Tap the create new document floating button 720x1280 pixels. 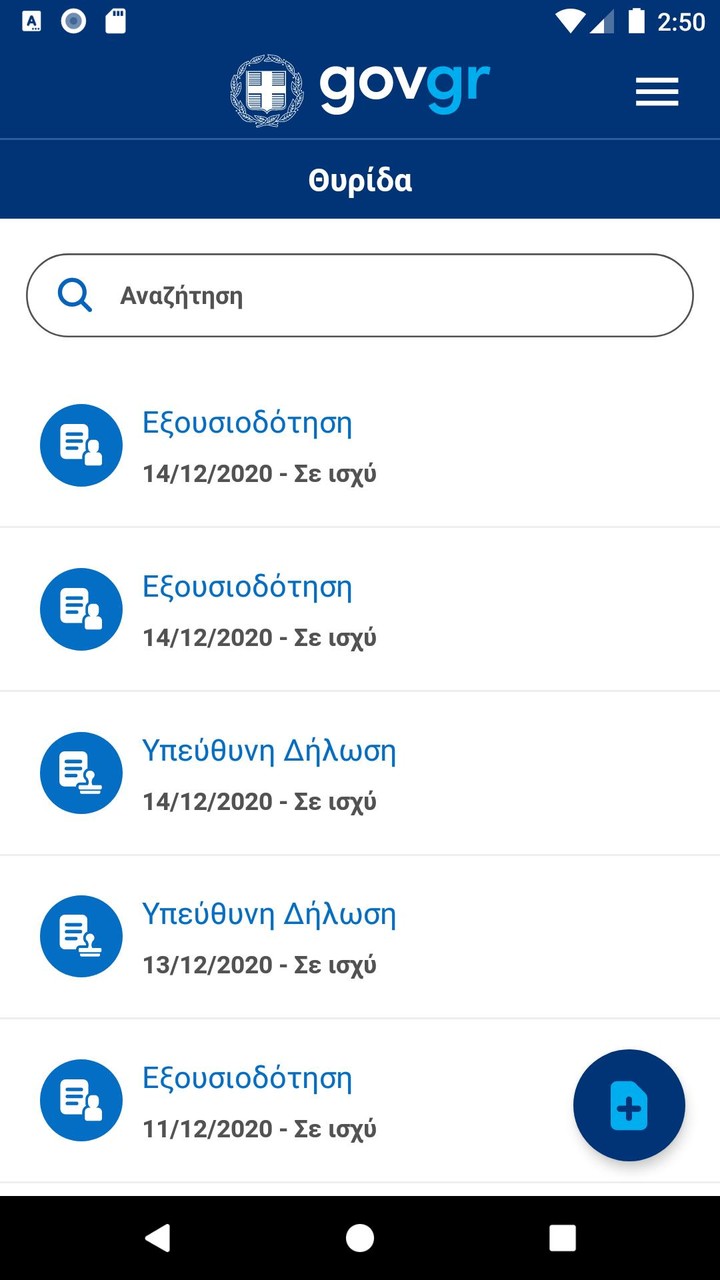(x=629, y=1105)
